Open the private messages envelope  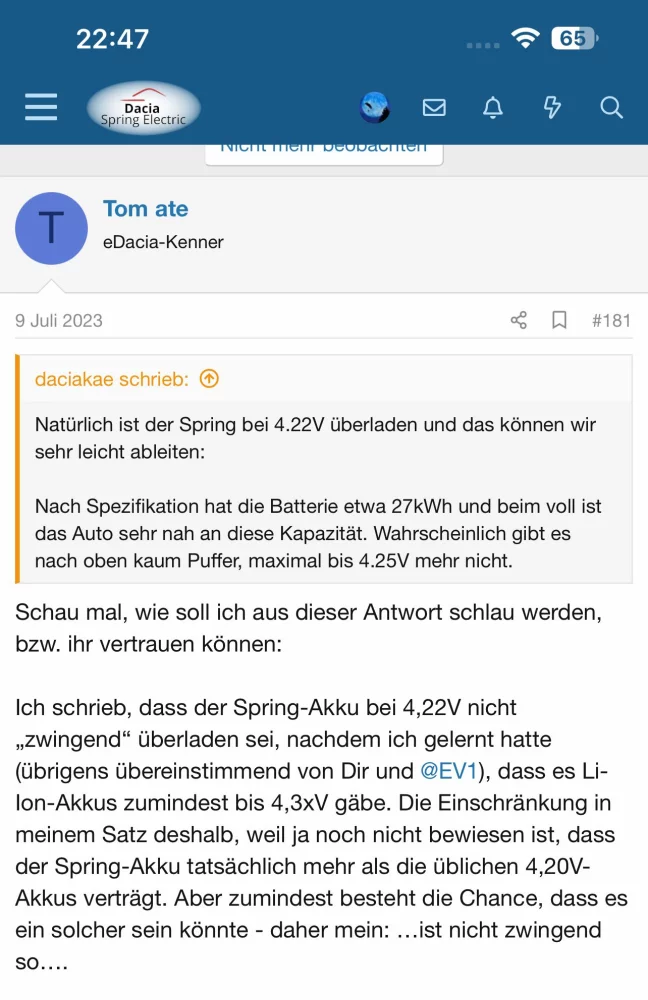click(434, 107)
